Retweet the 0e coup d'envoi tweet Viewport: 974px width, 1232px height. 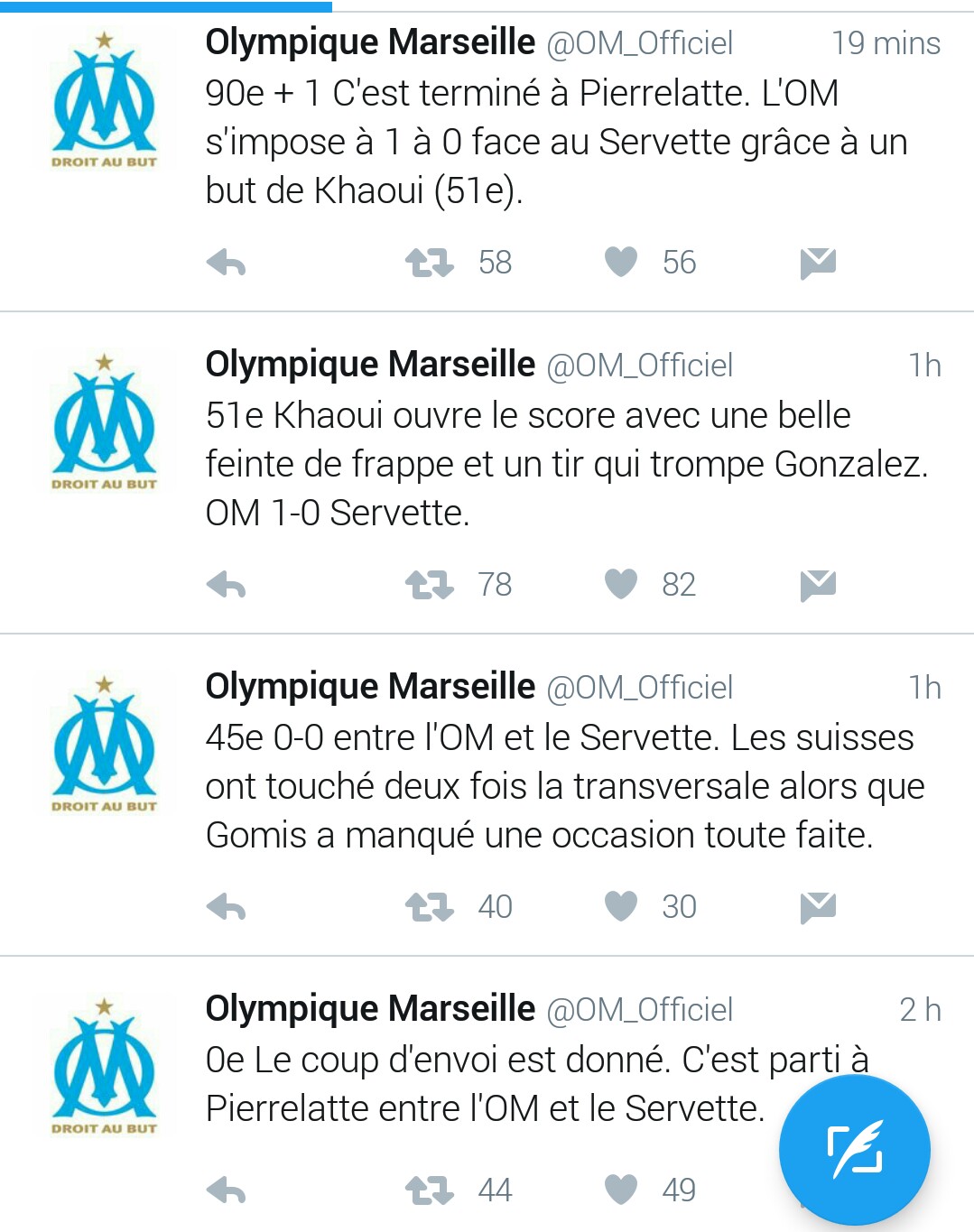(429, 1190)
